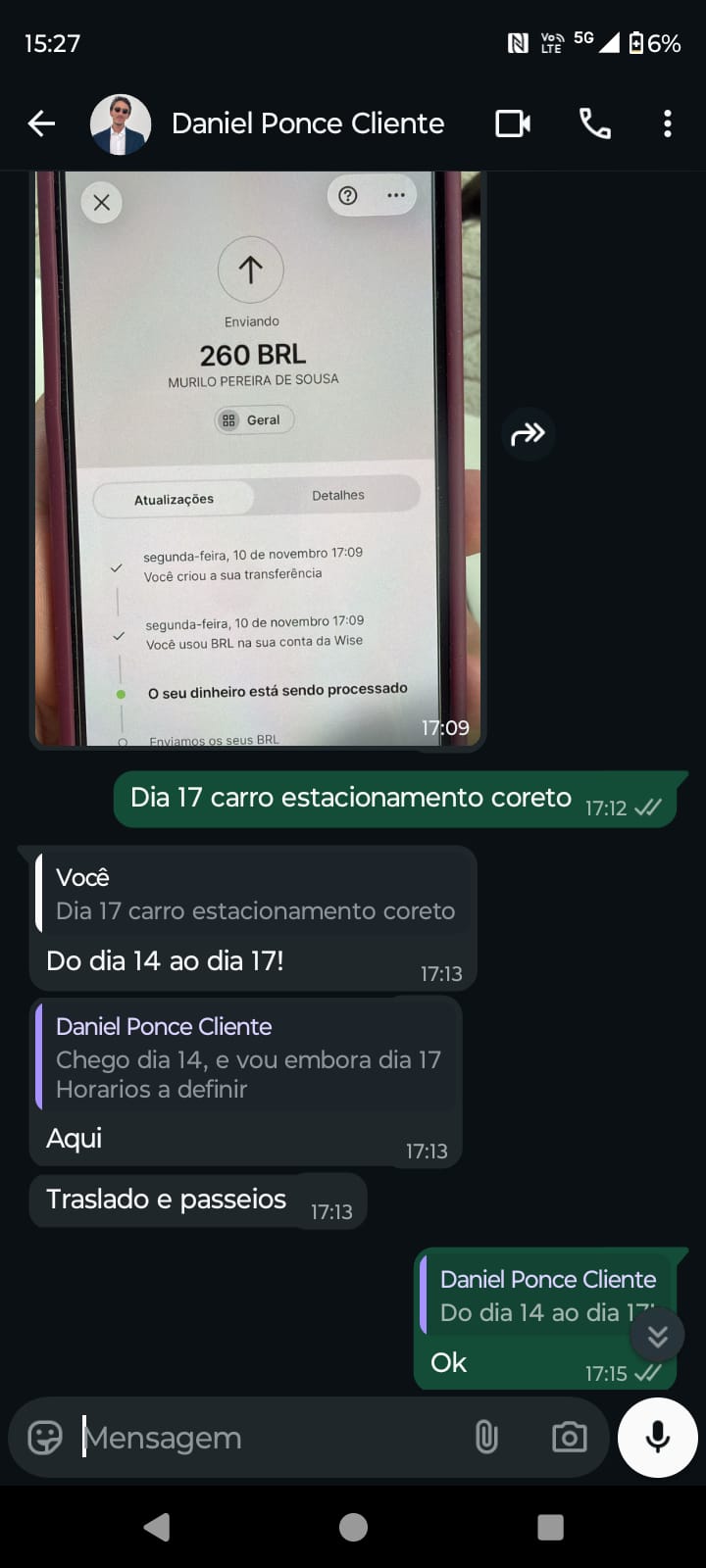Start a voice call with Daniel
Image resolution: width=706 pixels, height=1568 pixels.
click(x=594, y=123)
